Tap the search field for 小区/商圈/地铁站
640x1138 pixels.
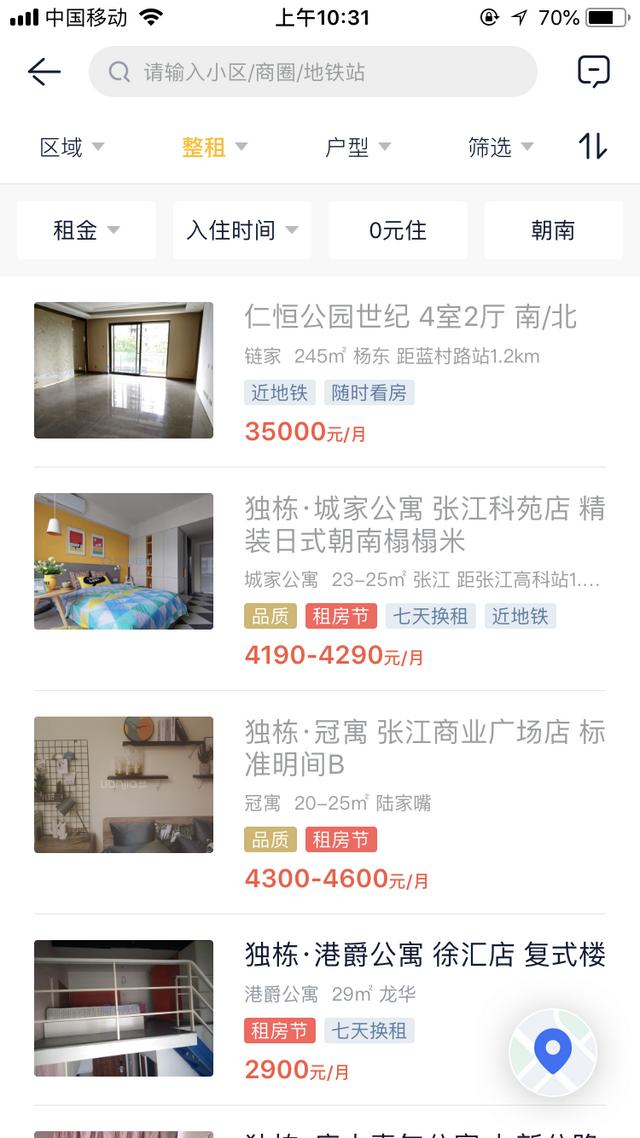(x=312, y=72)
